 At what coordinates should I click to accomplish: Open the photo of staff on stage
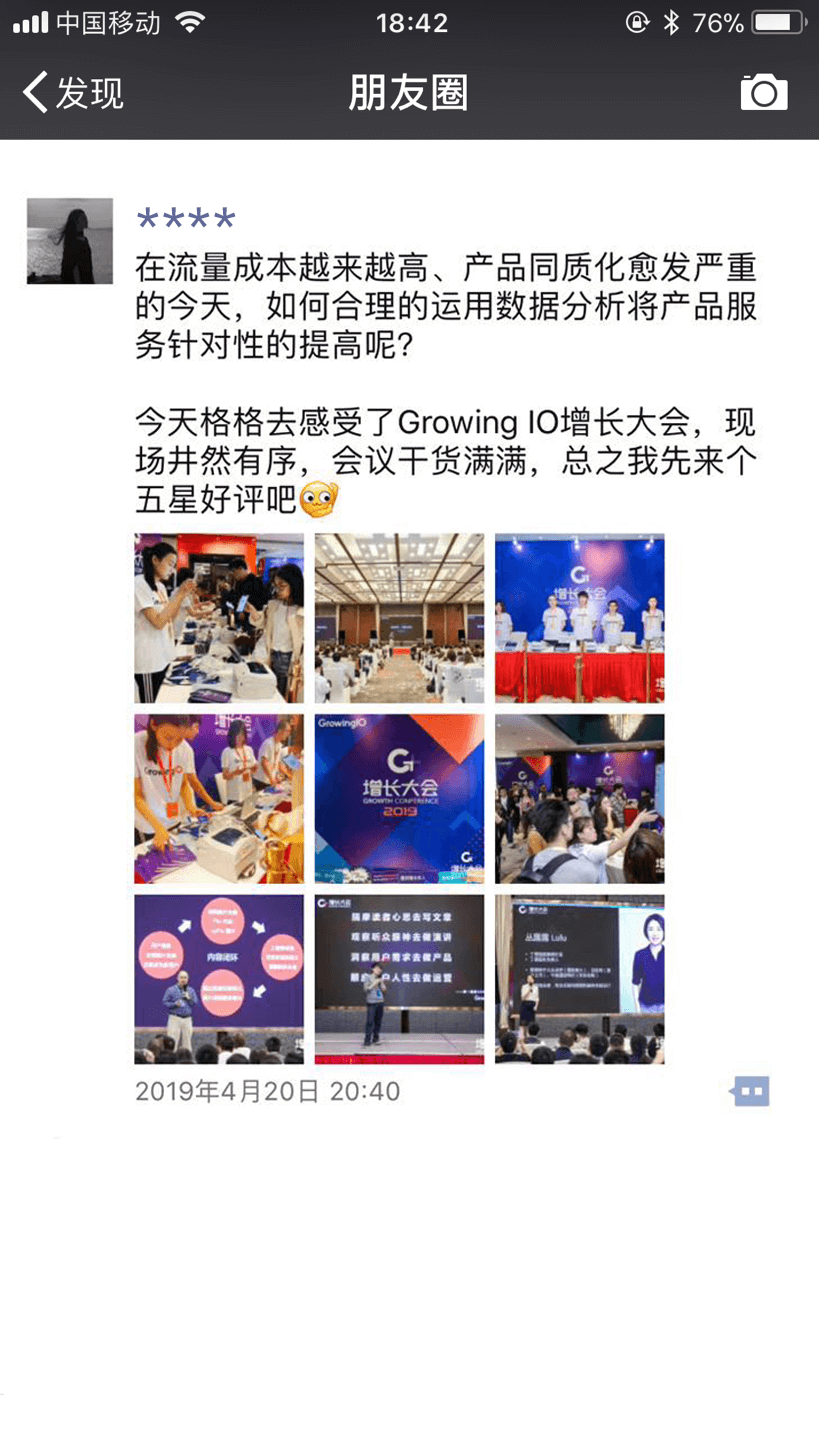[579, 618]
